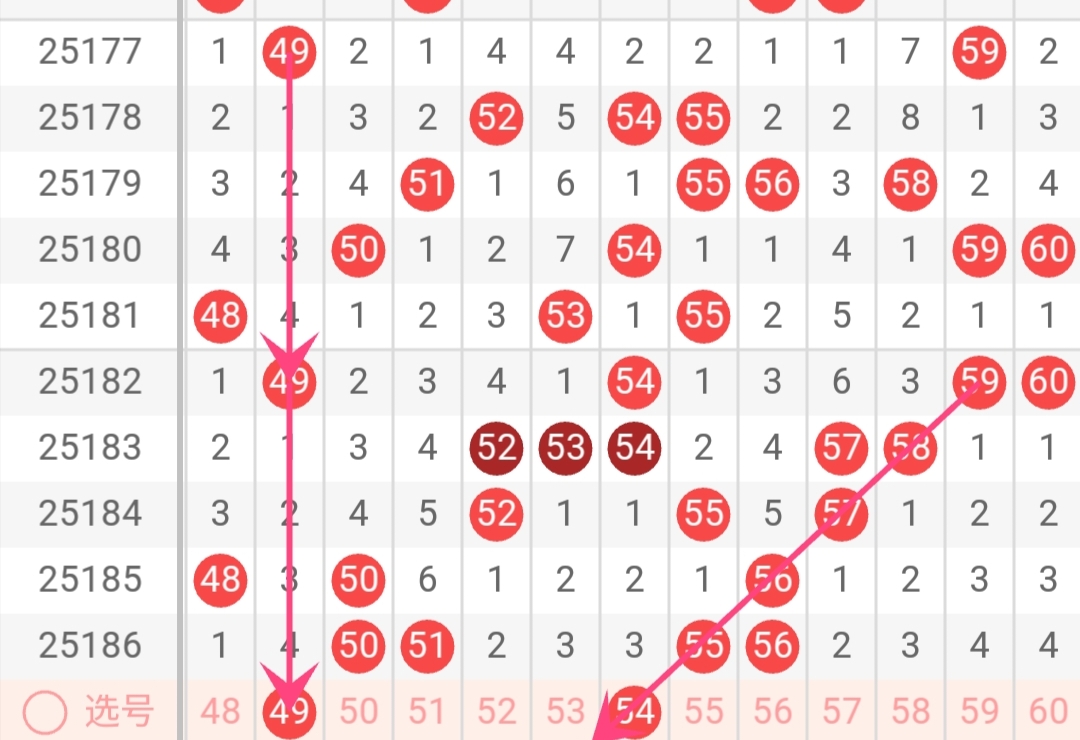
Task: Pick number 55 in the 选号 row
Action: coord(704,711)
